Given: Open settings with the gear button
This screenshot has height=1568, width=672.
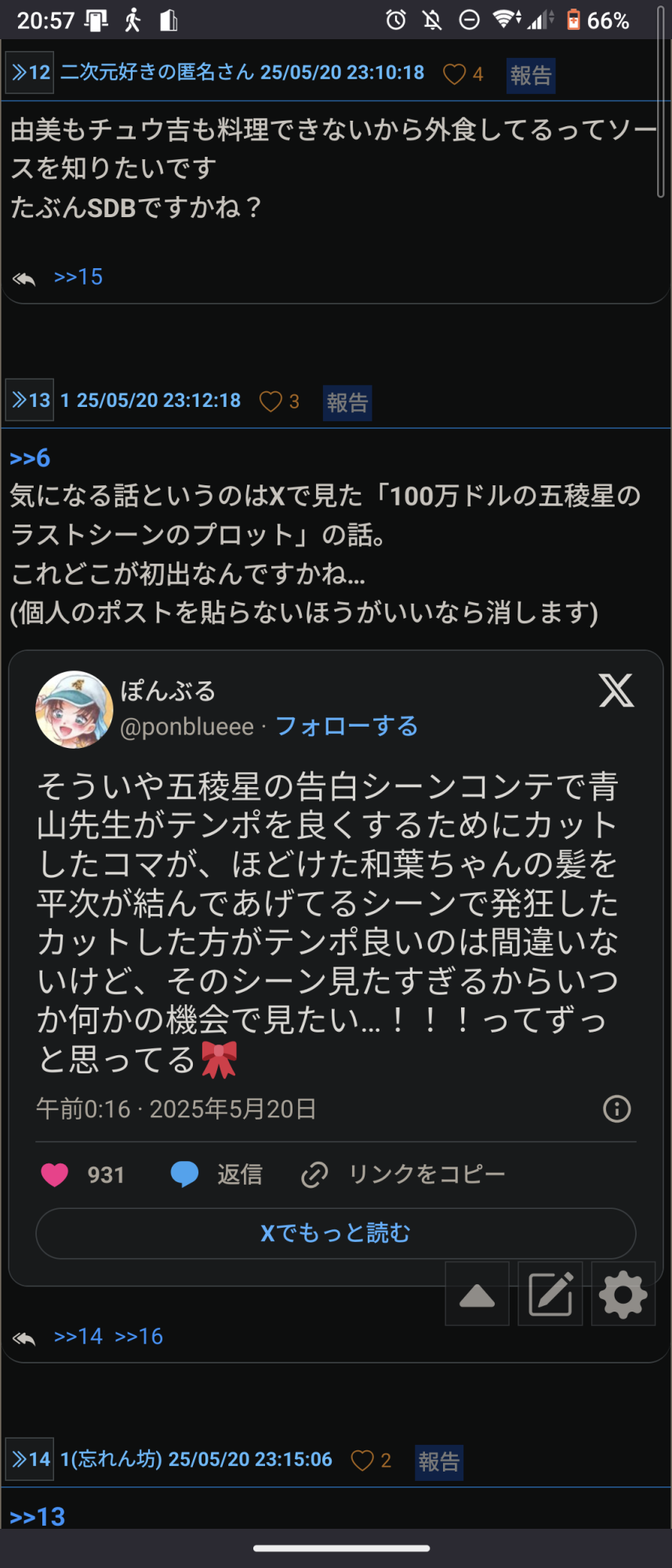Looking at the screenshot, I should point(623,1294).
